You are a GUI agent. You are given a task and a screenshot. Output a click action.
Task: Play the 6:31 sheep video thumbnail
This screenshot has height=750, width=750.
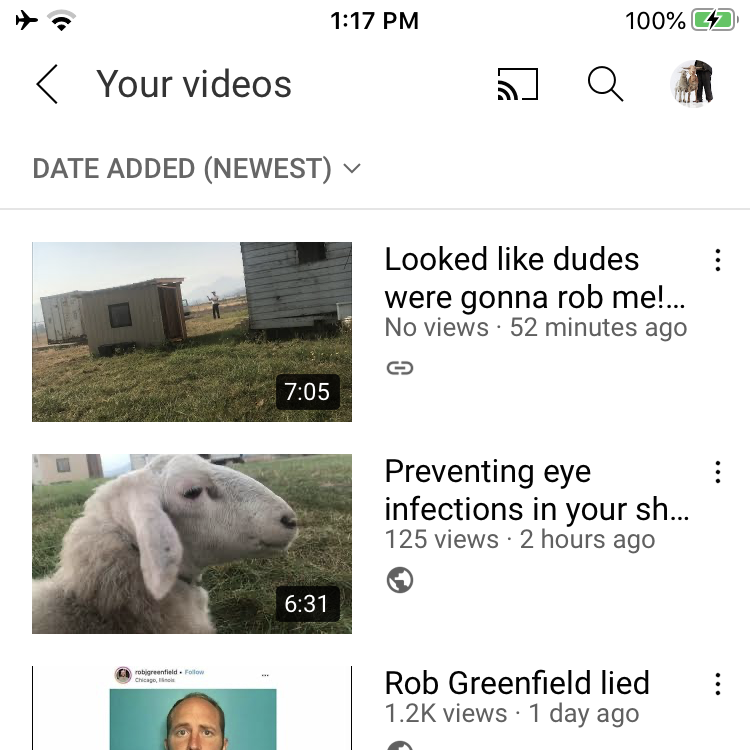pyautogui.click(x=192, y=543)
